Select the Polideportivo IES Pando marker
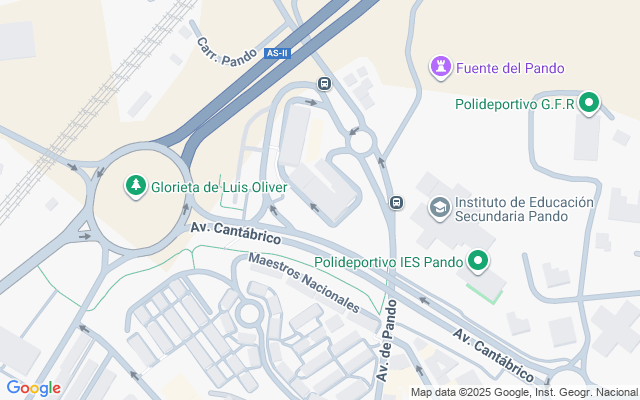640x400 pixels. (x=479, y=262)
